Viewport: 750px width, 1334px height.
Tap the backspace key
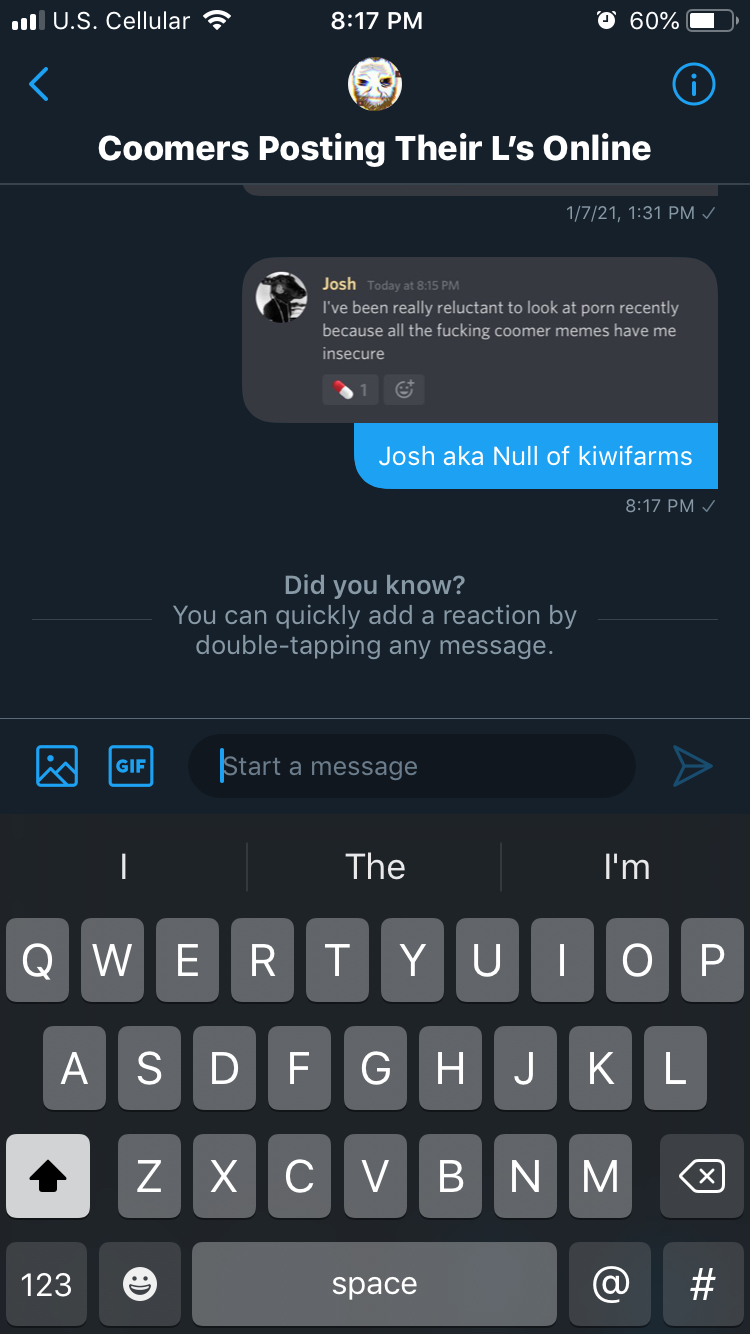click(x=701, y=1177)
